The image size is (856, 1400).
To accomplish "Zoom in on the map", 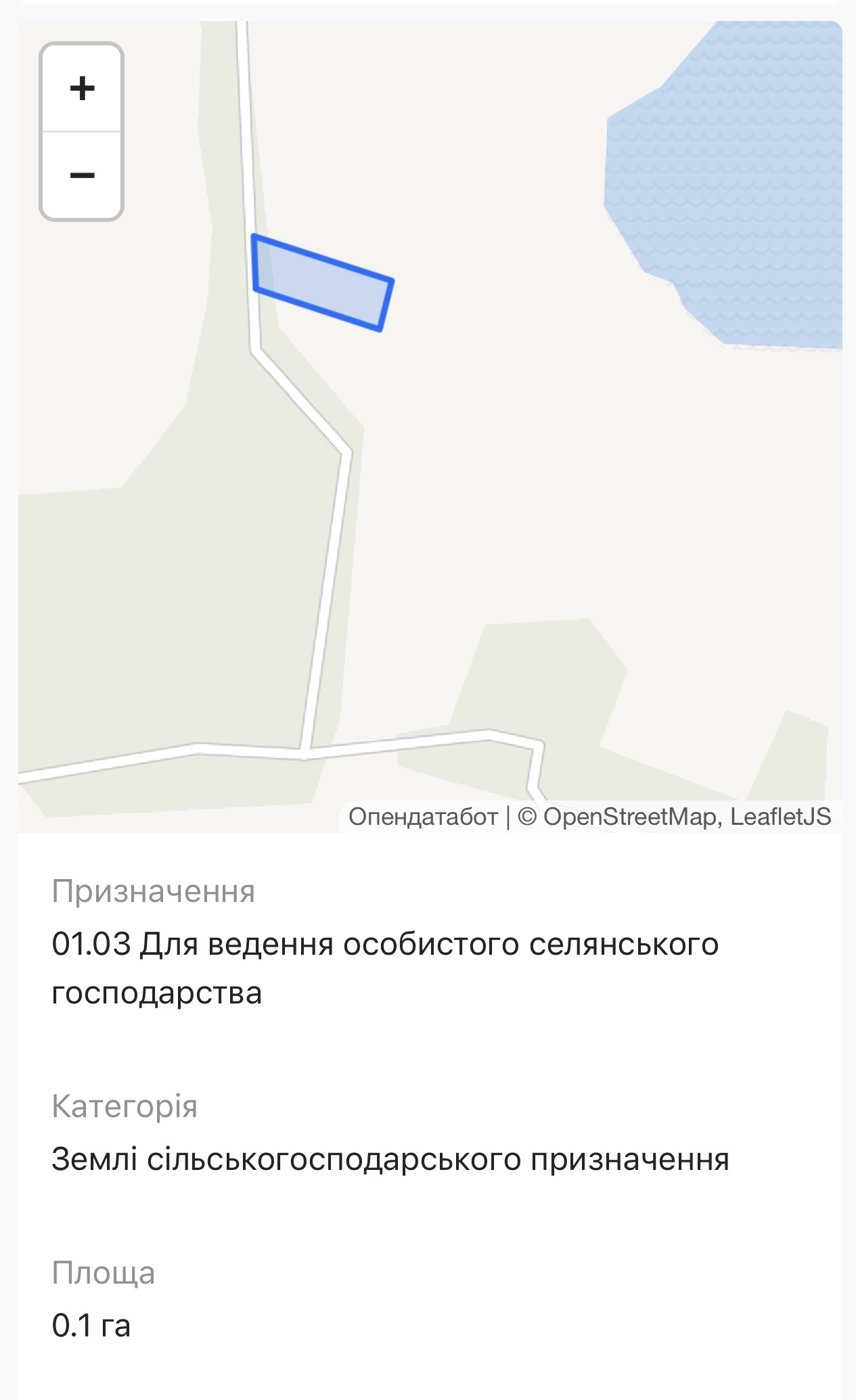I will point(82,88).
